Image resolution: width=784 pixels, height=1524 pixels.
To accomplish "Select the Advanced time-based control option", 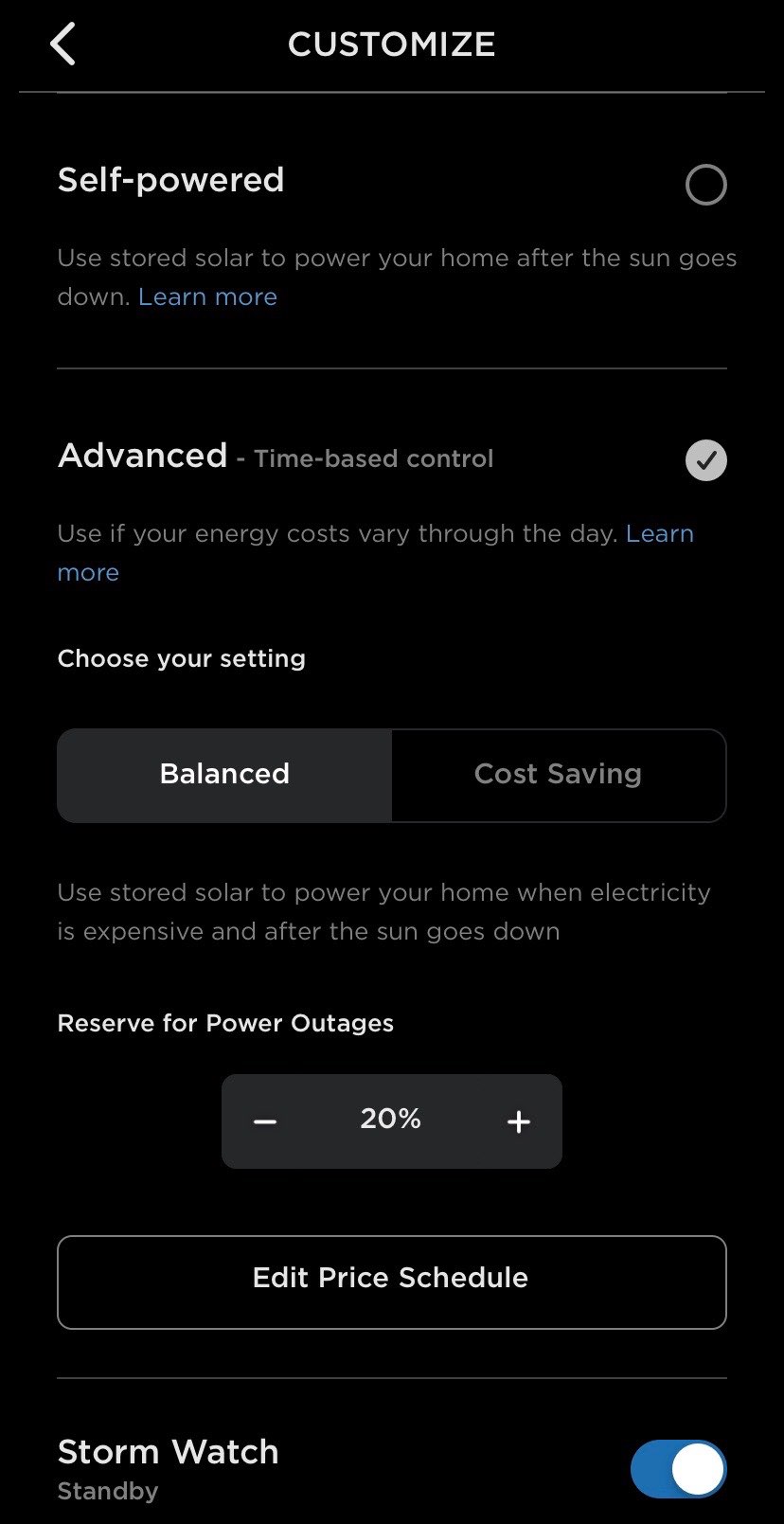I will click(705, 460).
